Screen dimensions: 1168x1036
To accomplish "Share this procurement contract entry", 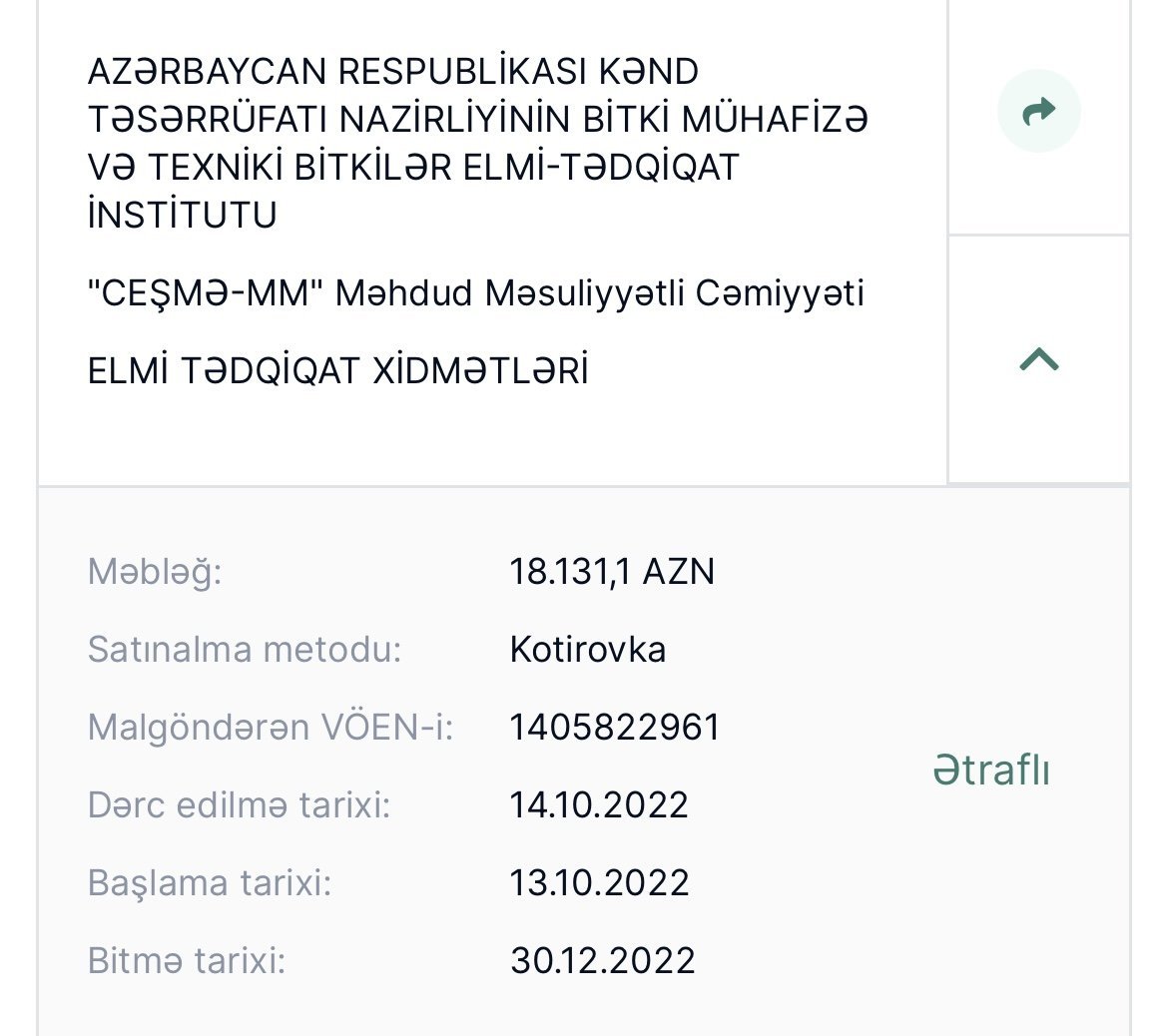I will click(1039, 111).
